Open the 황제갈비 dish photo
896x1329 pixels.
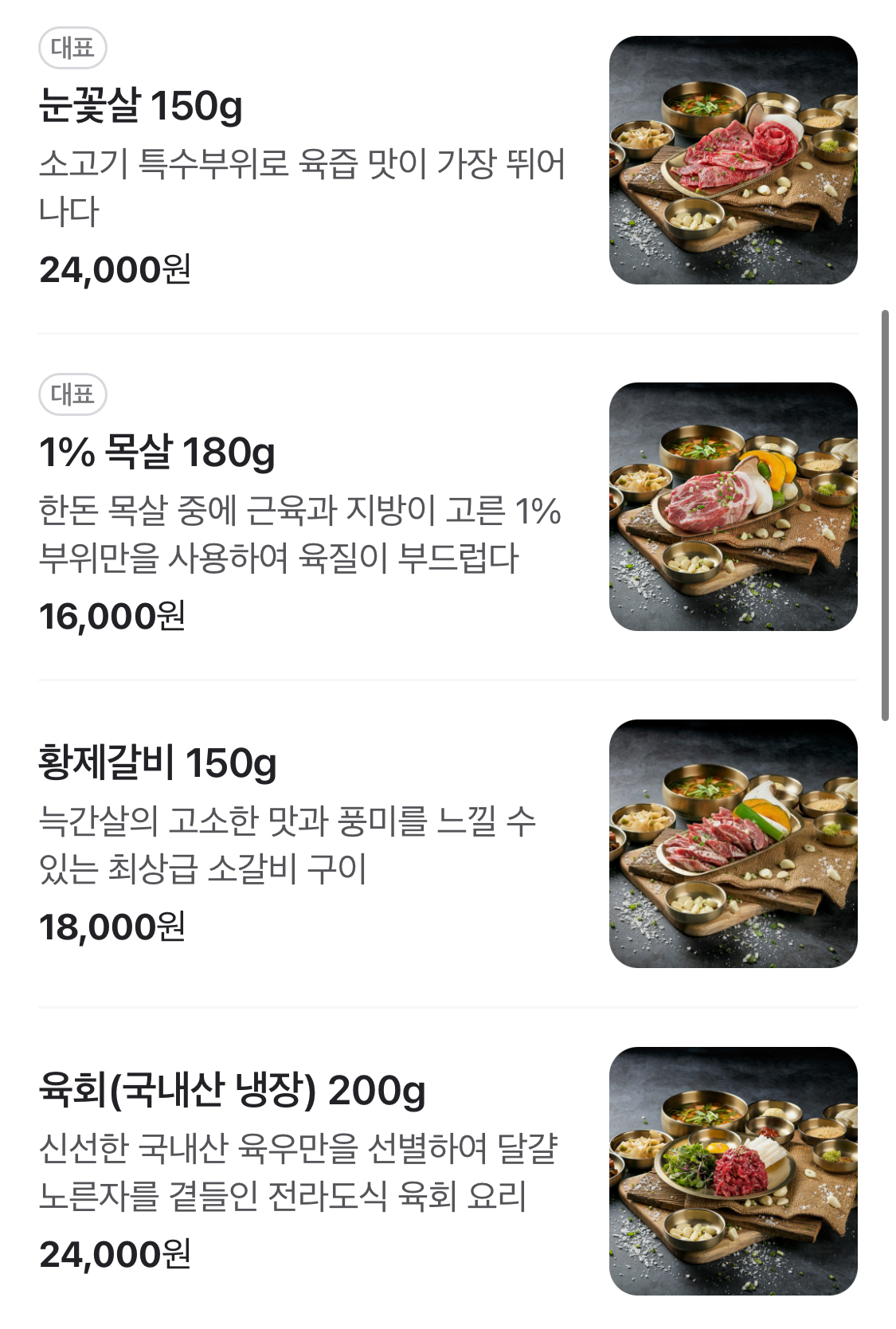(733, 844)
